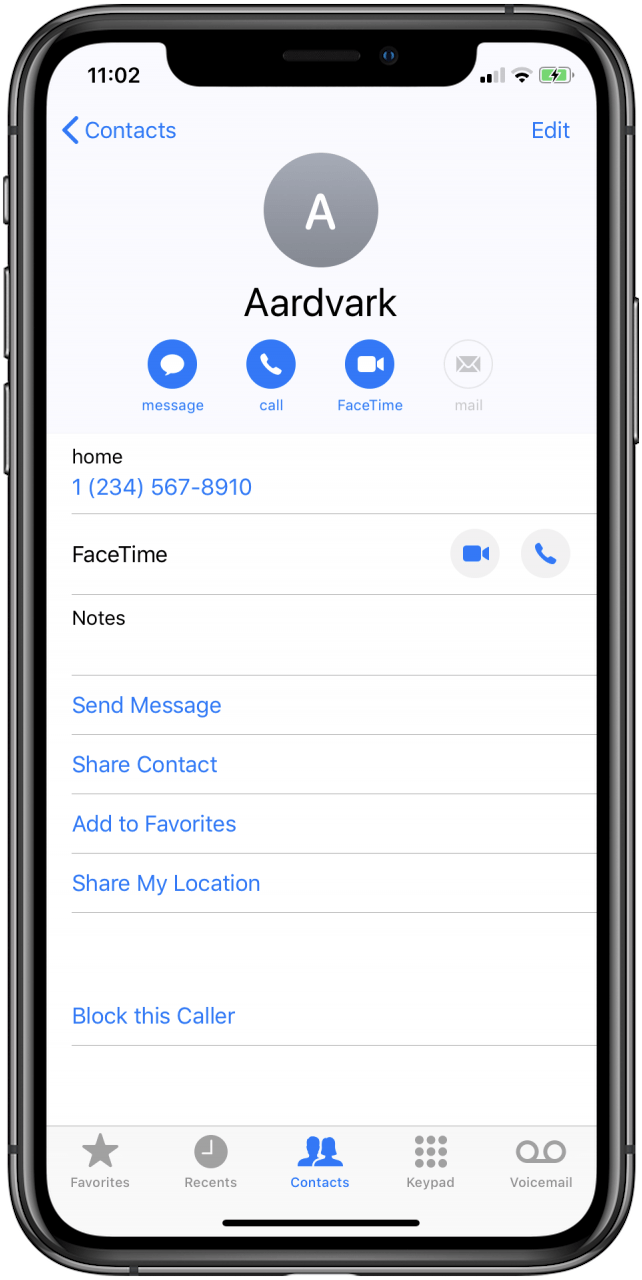Choose Share Contact
The image size is (642, 1280).
(145, 764)
